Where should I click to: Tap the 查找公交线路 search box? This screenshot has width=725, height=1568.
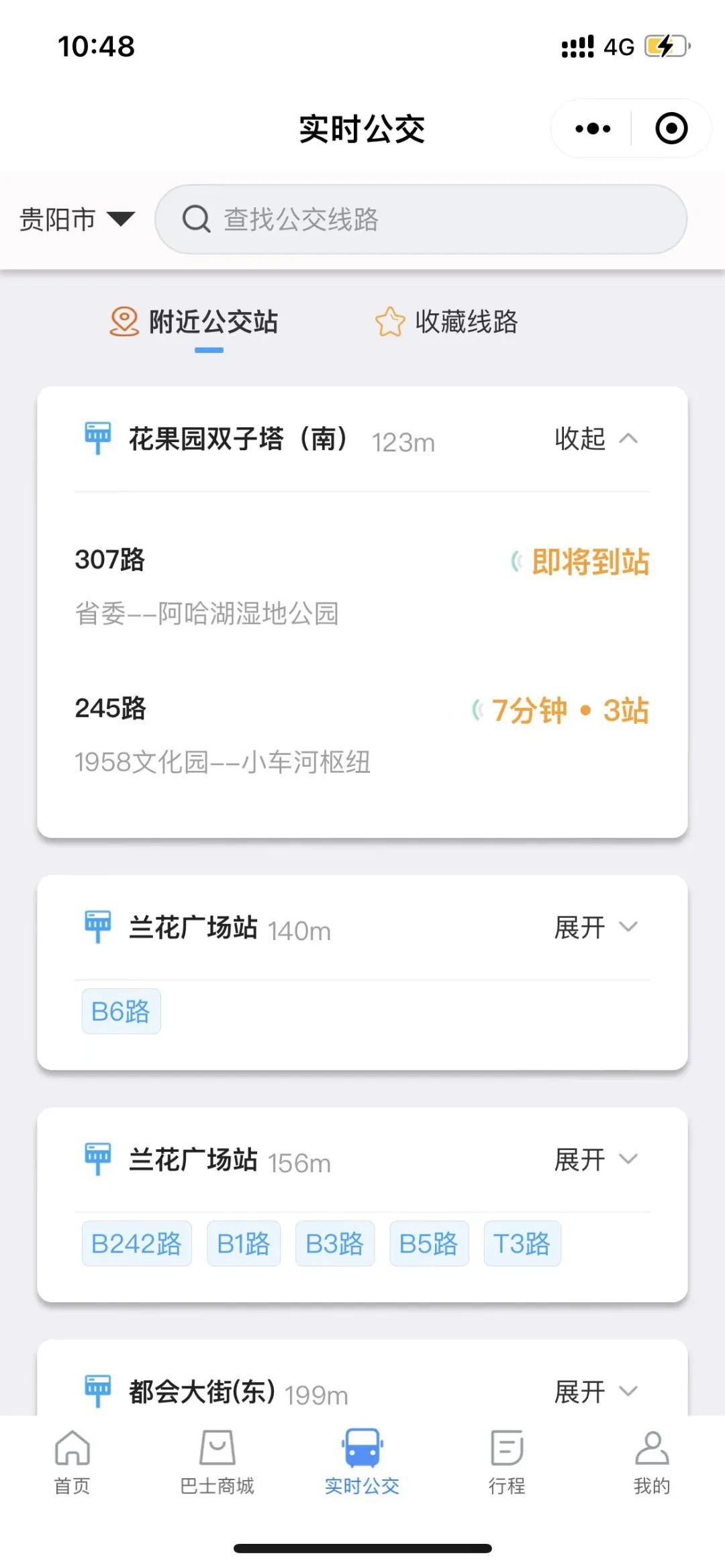tap(421, 219)
